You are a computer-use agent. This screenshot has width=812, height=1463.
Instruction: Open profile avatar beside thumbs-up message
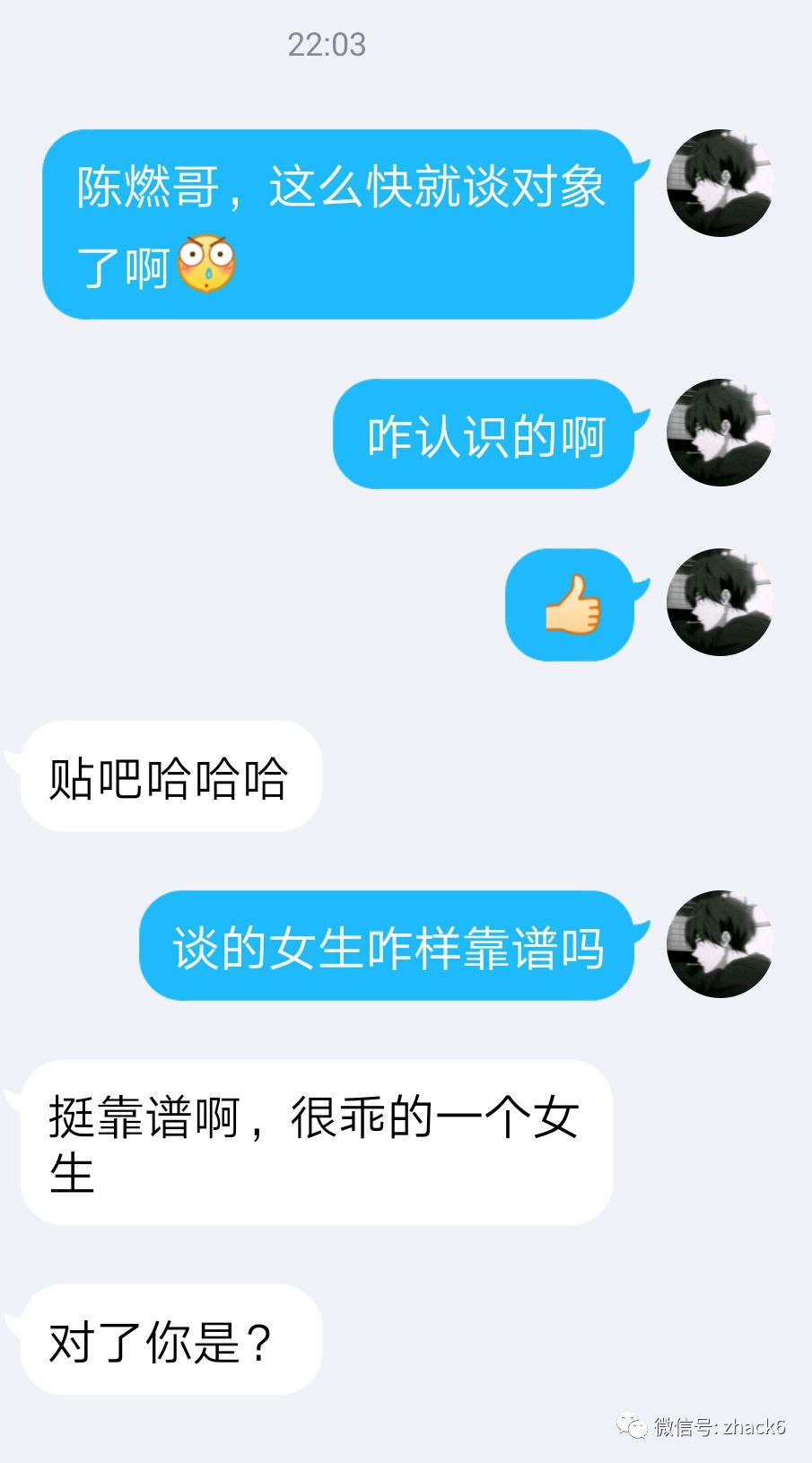(x=720, y=602)
